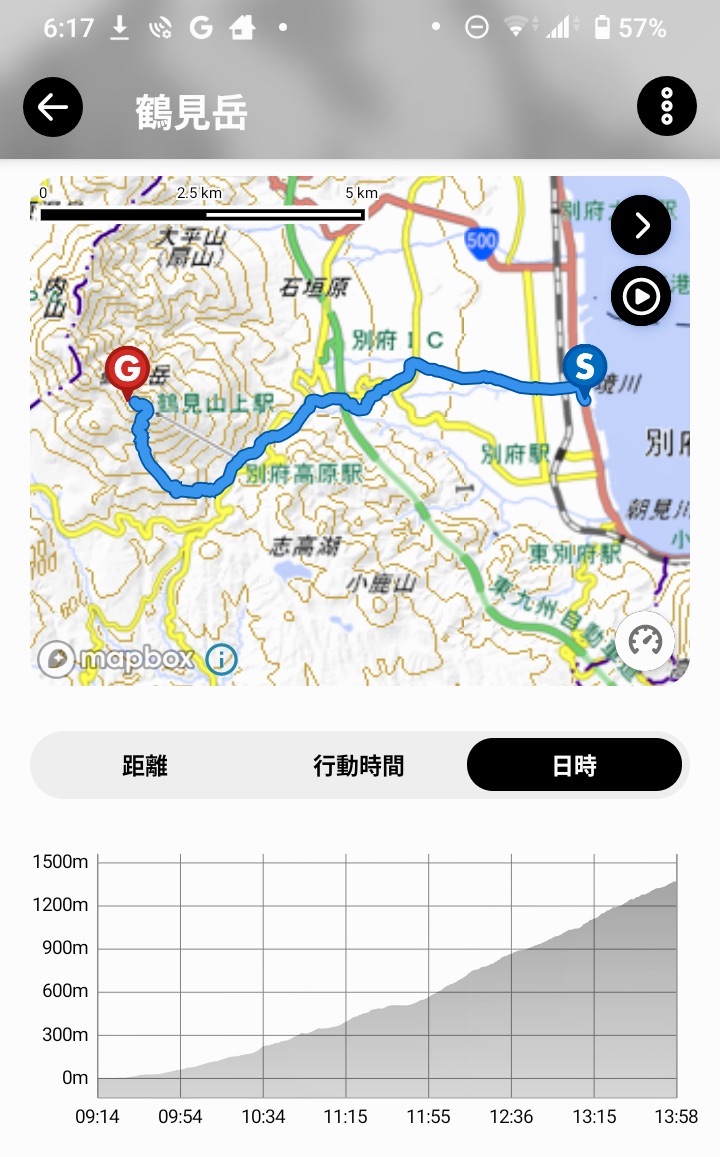Select the 日時 graph tab
720x1157 pixels.
click(574, 766)
